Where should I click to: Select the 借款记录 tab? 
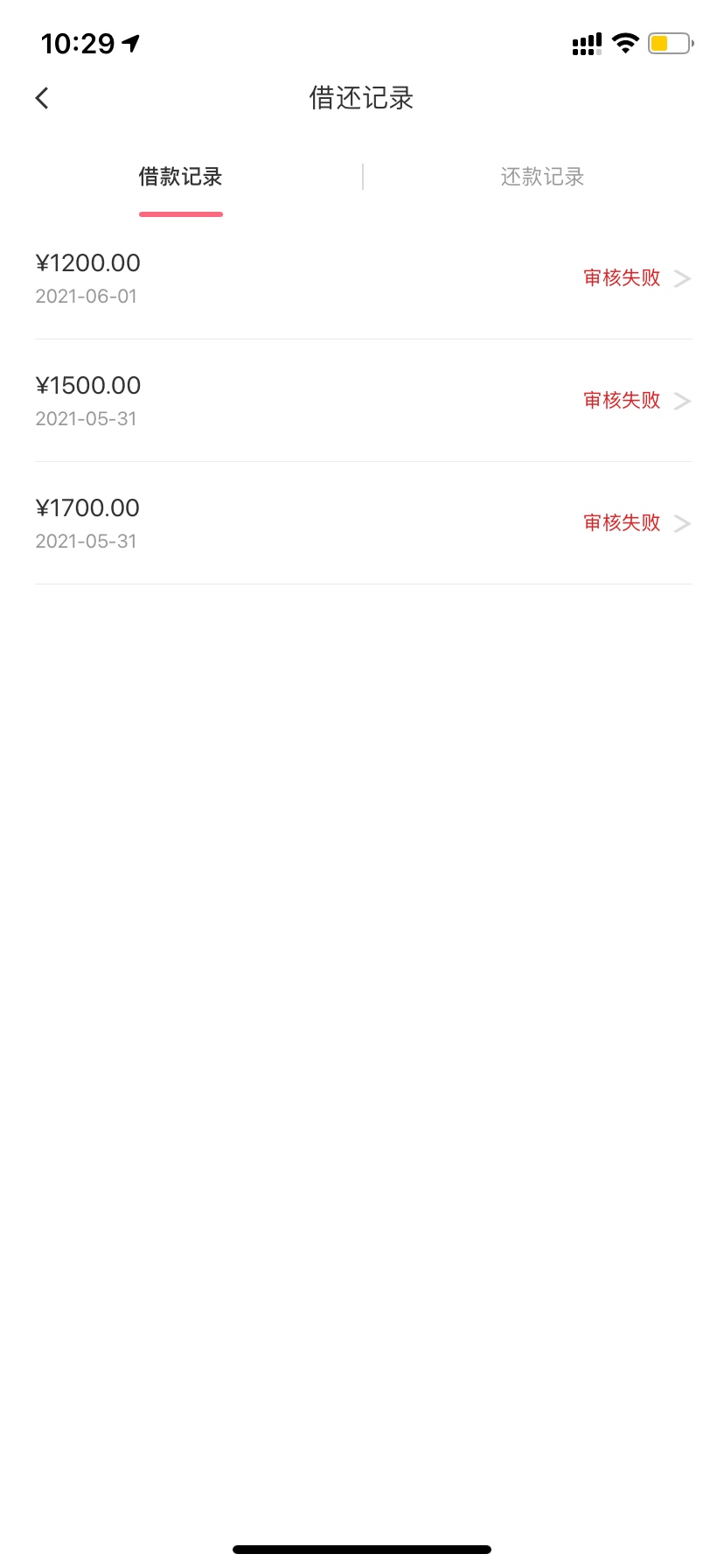181,177
